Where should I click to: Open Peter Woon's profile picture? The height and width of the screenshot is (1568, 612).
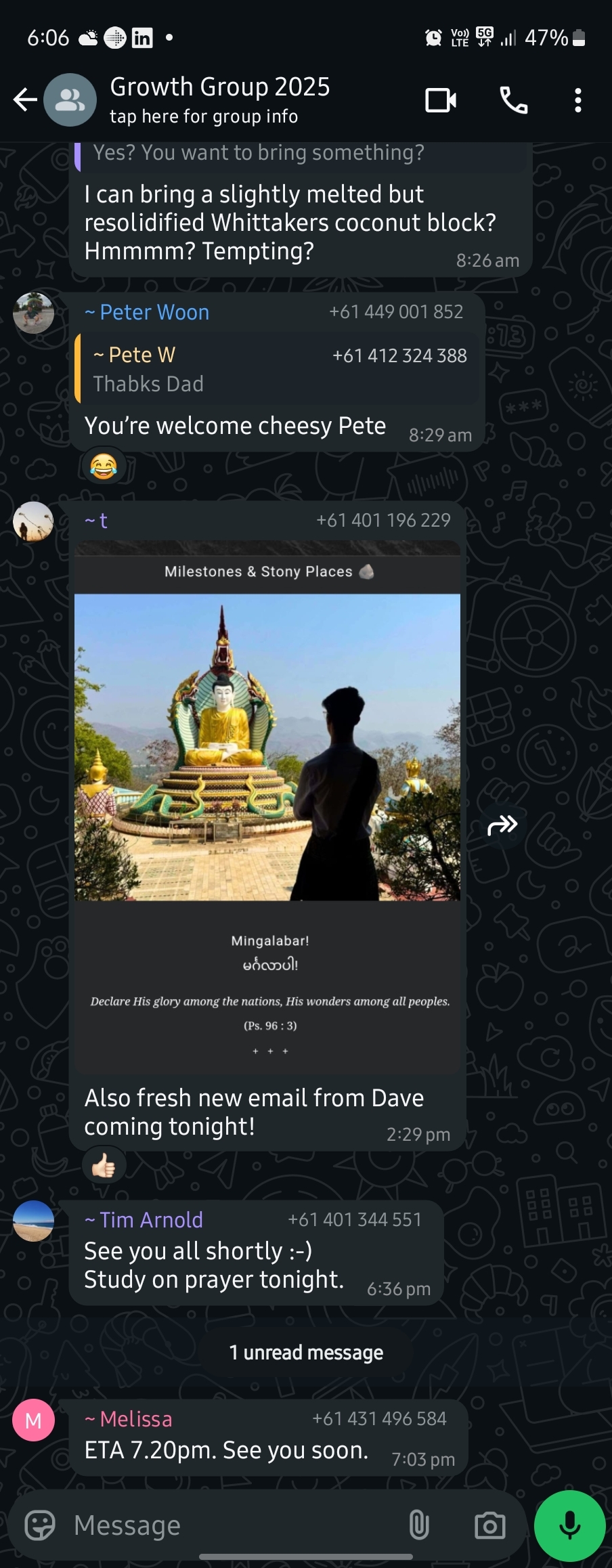point(34,313)
